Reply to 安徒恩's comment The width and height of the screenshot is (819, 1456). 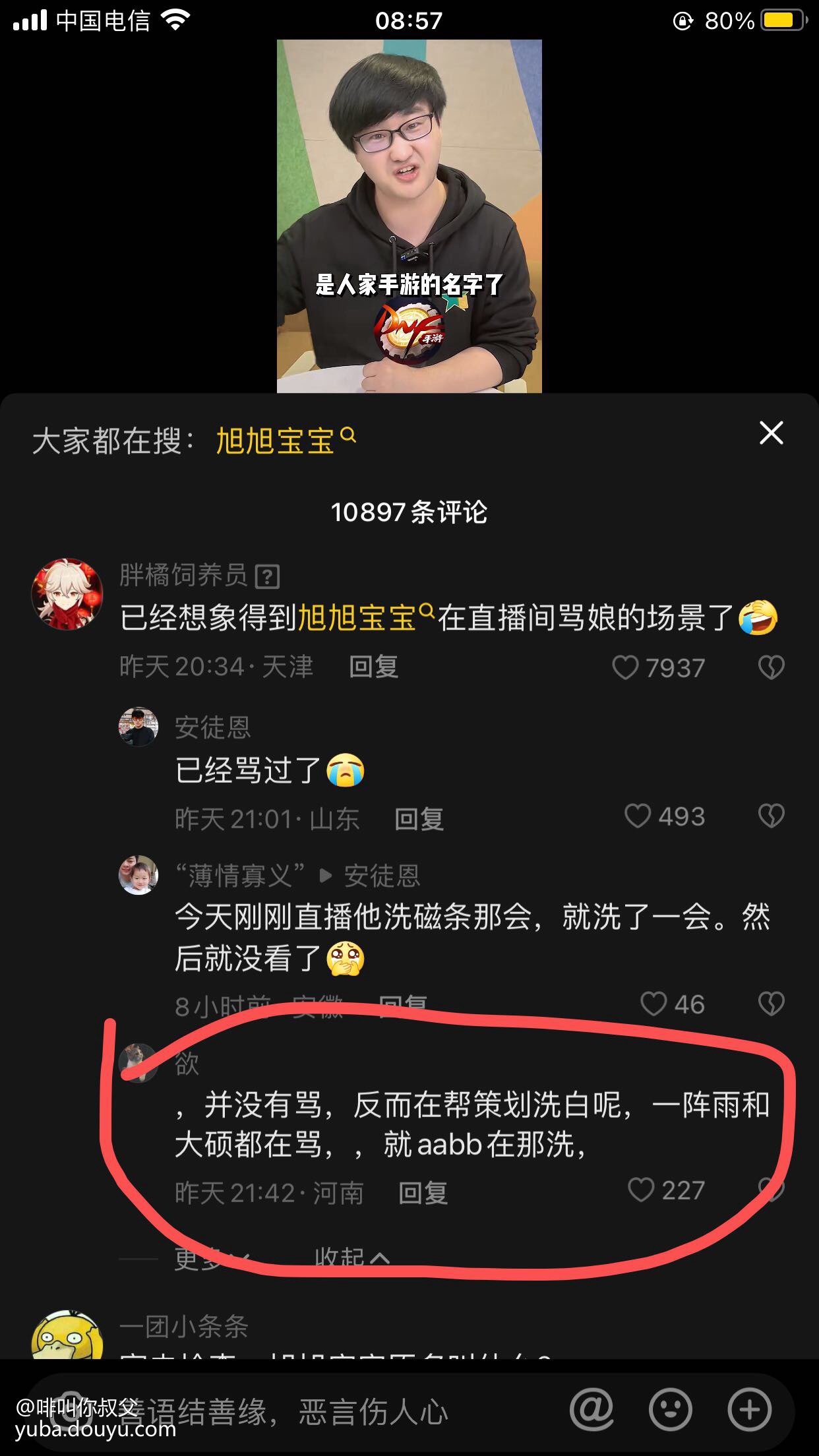tap(419, 819)
